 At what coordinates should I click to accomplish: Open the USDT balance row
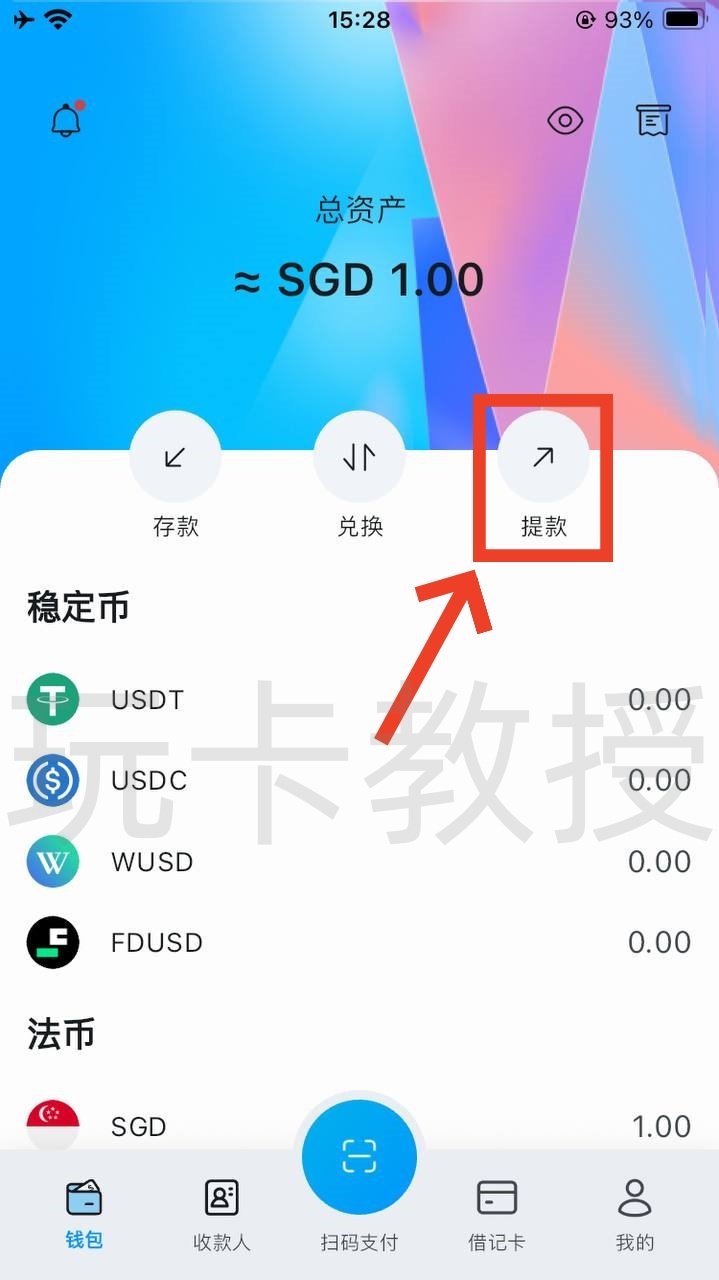(359, 699)
